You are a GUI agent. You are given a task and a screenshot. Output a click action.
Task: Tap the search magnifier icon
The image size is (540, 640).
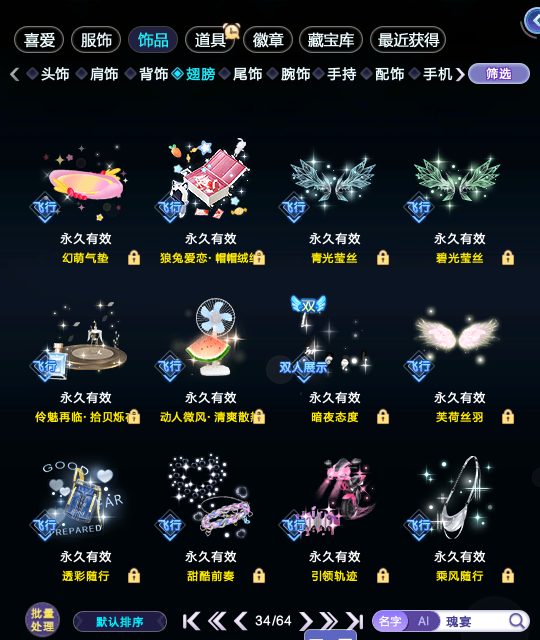[x=517, y=621]
